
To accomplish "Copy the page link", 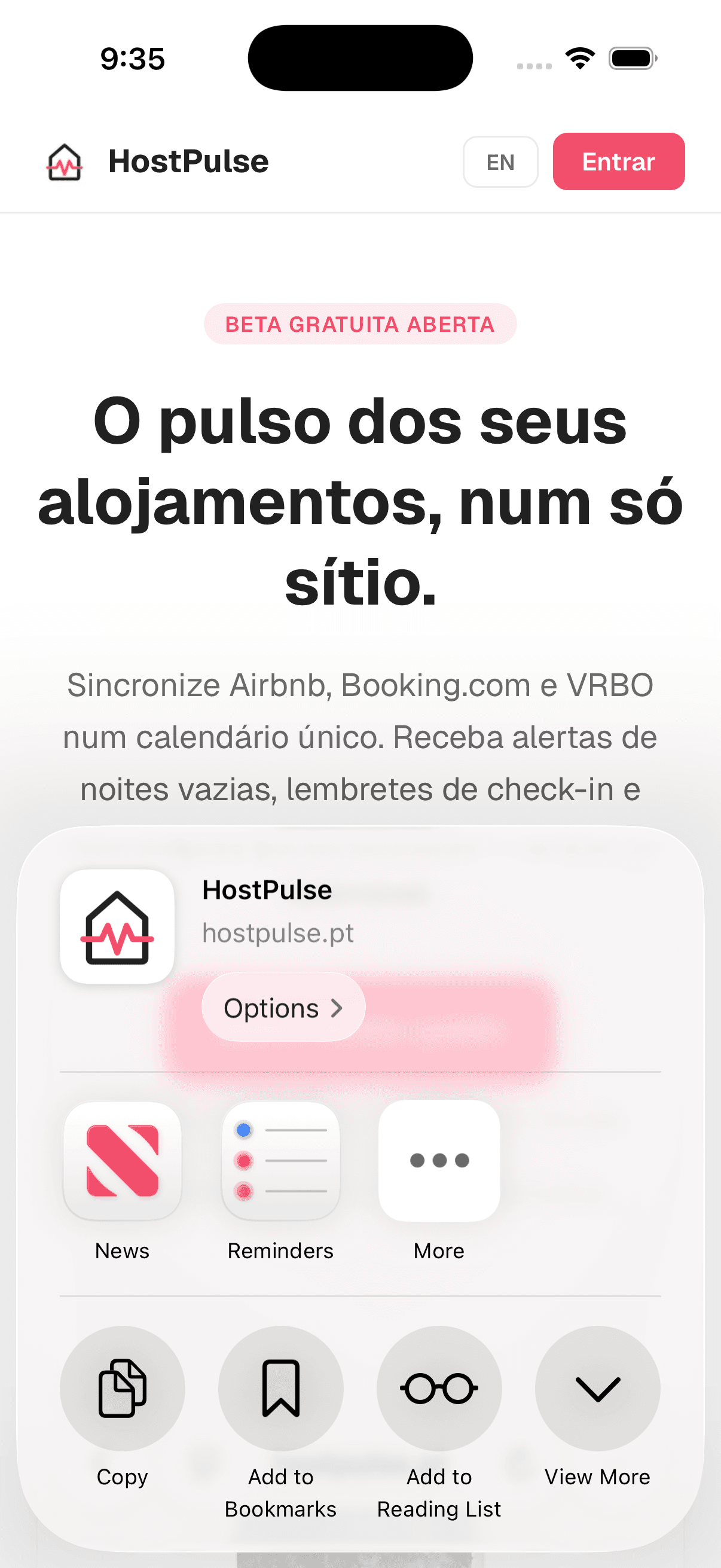I will tap(123, 1389).
